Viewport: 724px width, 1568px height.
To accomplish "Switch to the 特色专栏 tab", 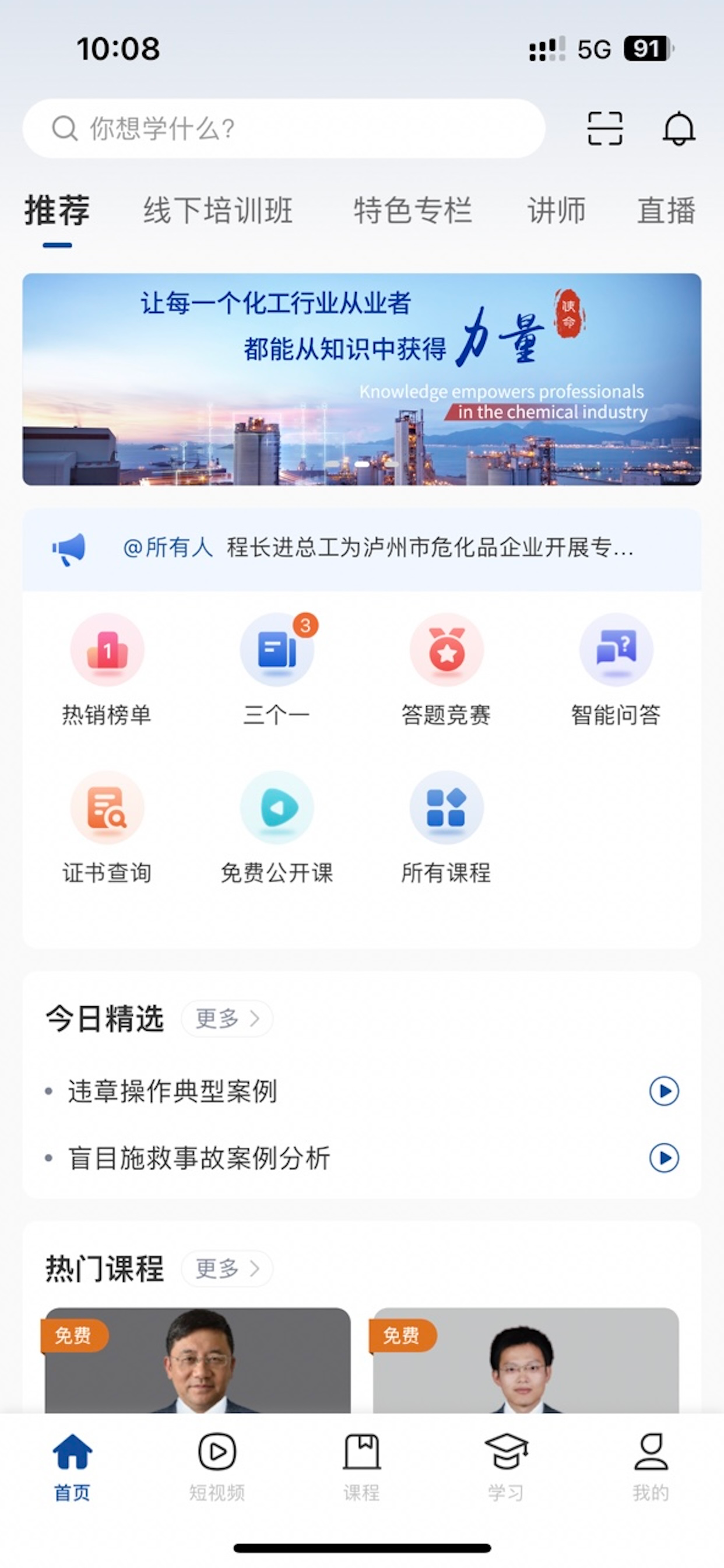I will coord(413,211).
